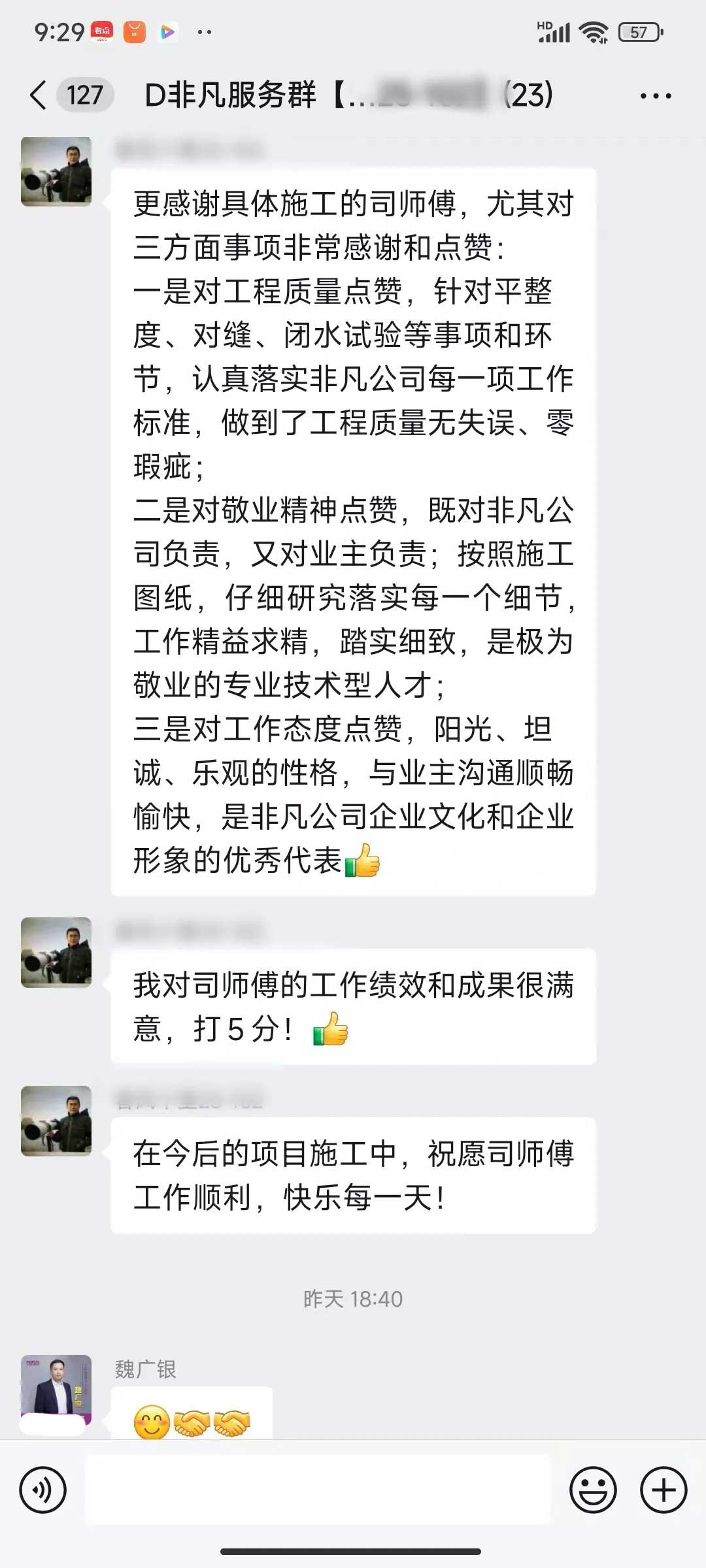
Task: Open sender avatar beside 打5分 message
Action: click(56, 953)
